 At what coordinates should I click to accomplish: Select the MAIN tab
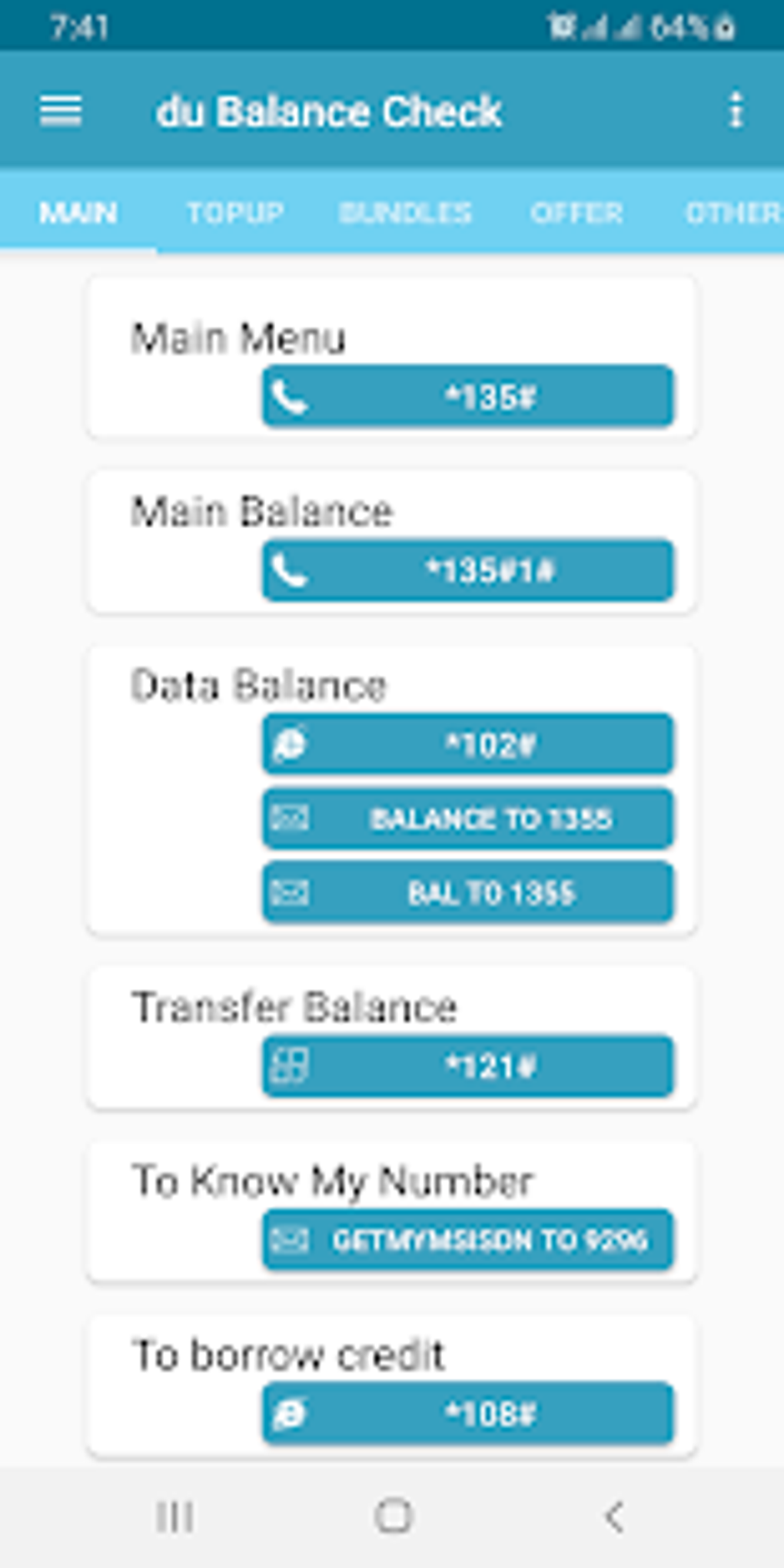pyautogui.click(x=78, y=212)
